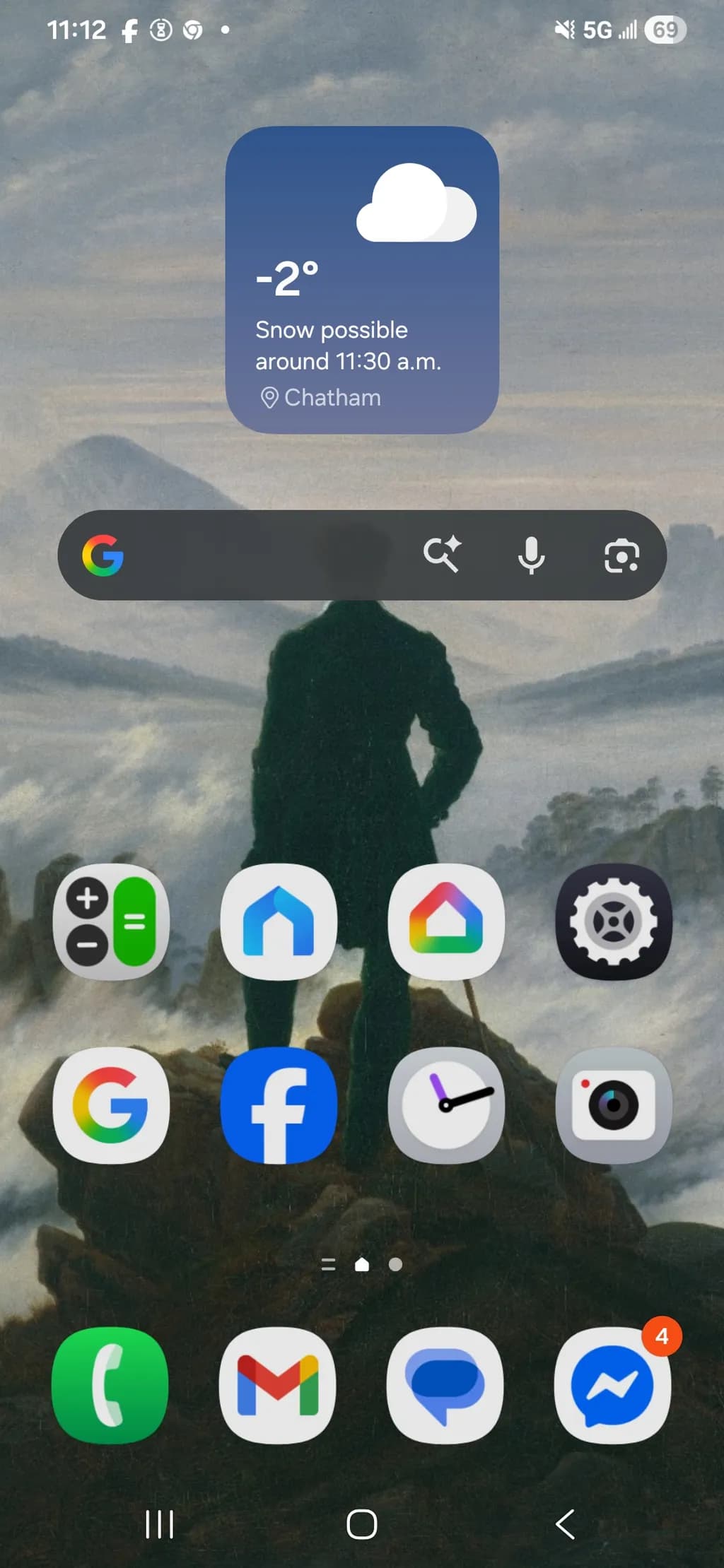Open Google Lens camera search
Viewport: 724px width, 1568px height.
tap(621, 555)
